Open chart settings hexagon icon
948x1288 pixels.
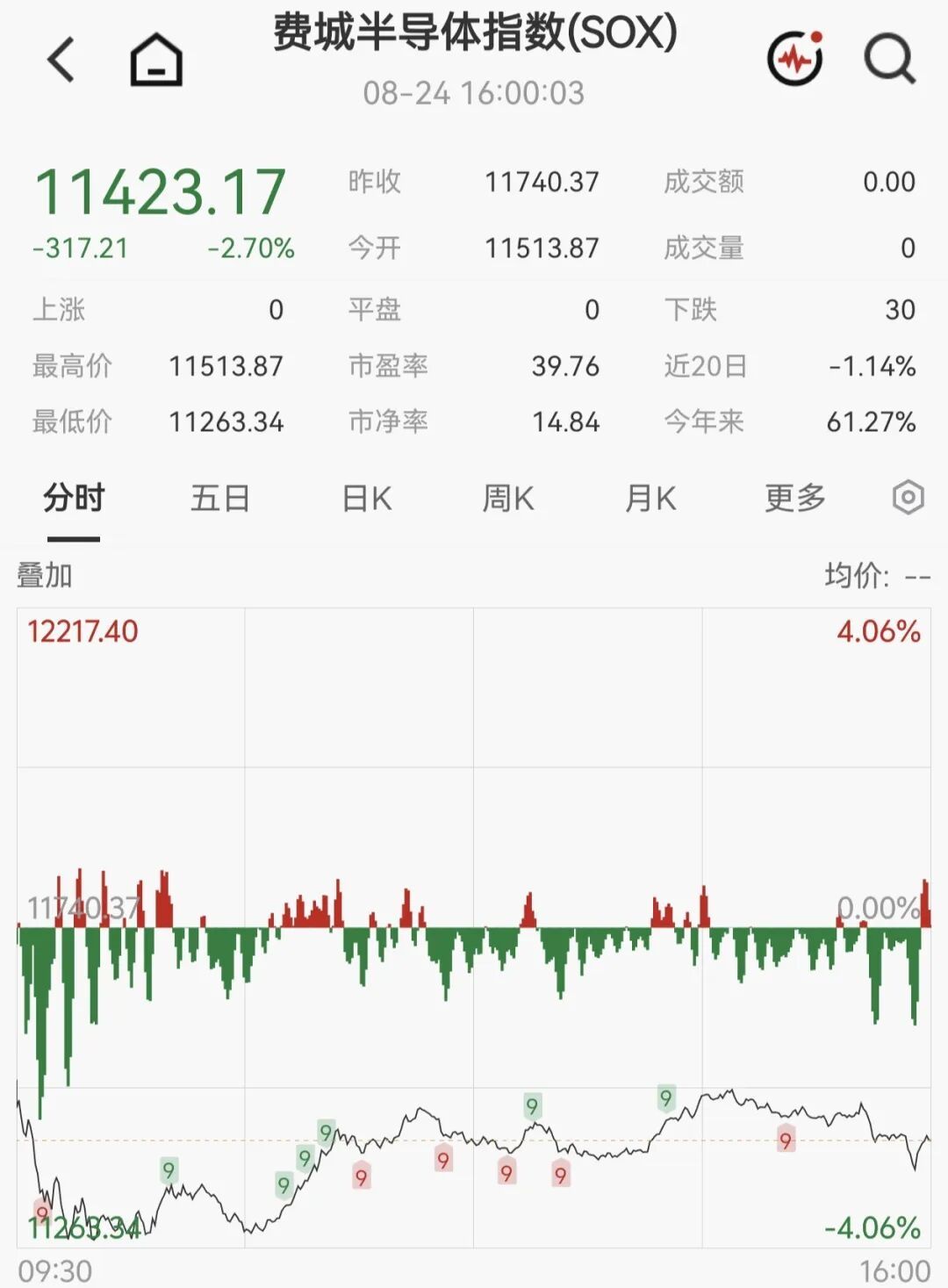point(908,498)
